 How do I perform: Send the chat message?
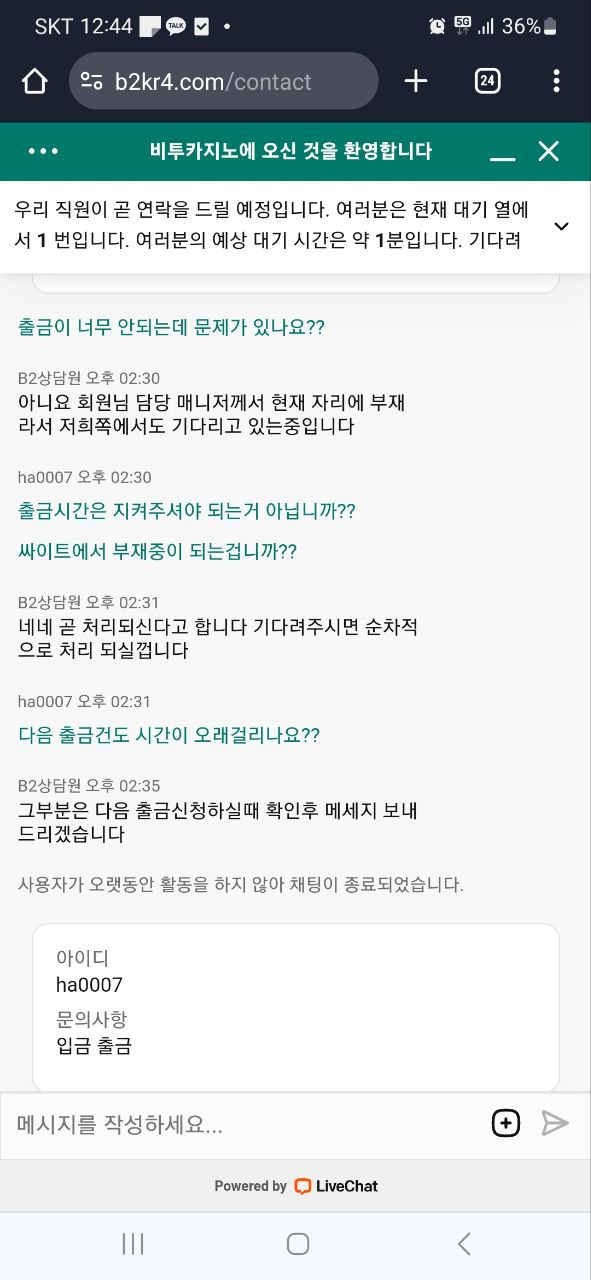click(554, 1124)
